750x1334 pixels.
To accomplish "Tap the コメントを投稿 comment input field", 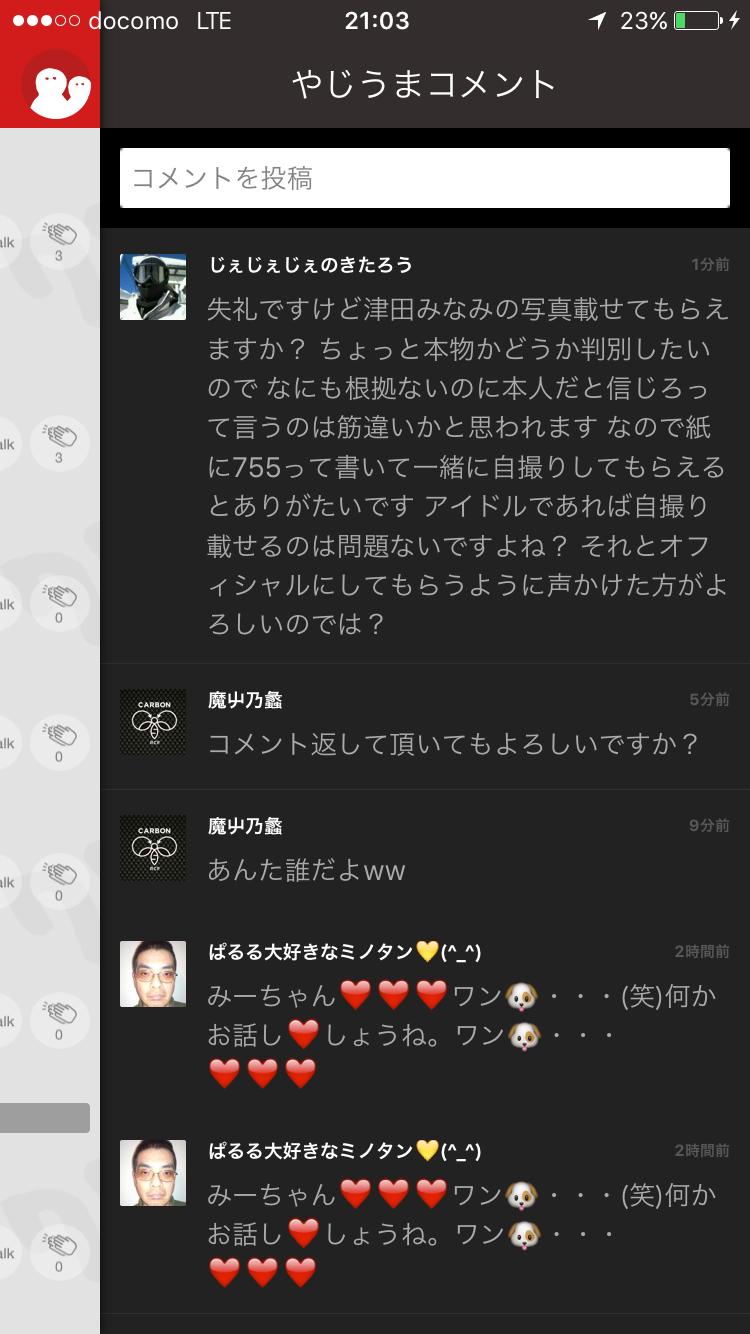I will click(424, 177).
